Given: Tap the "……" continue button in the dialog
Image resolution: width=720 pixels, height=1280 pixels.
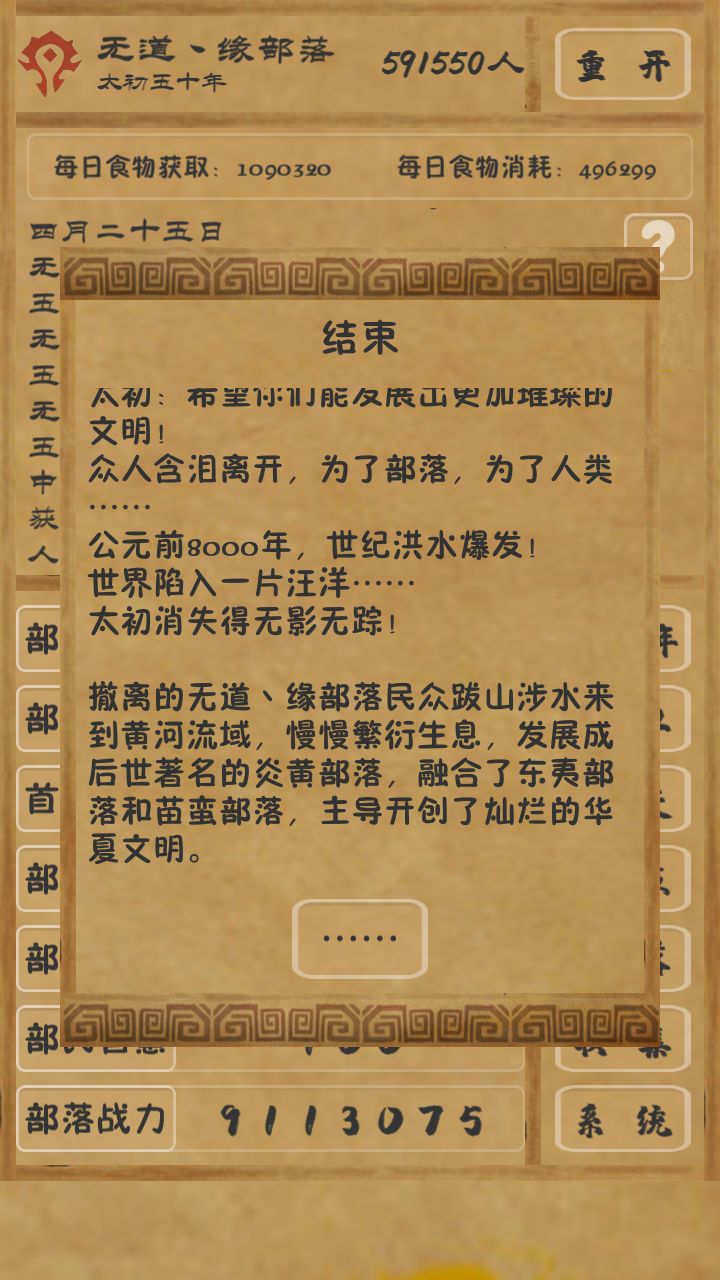Looking at the screenshot, I should [360, 938].
